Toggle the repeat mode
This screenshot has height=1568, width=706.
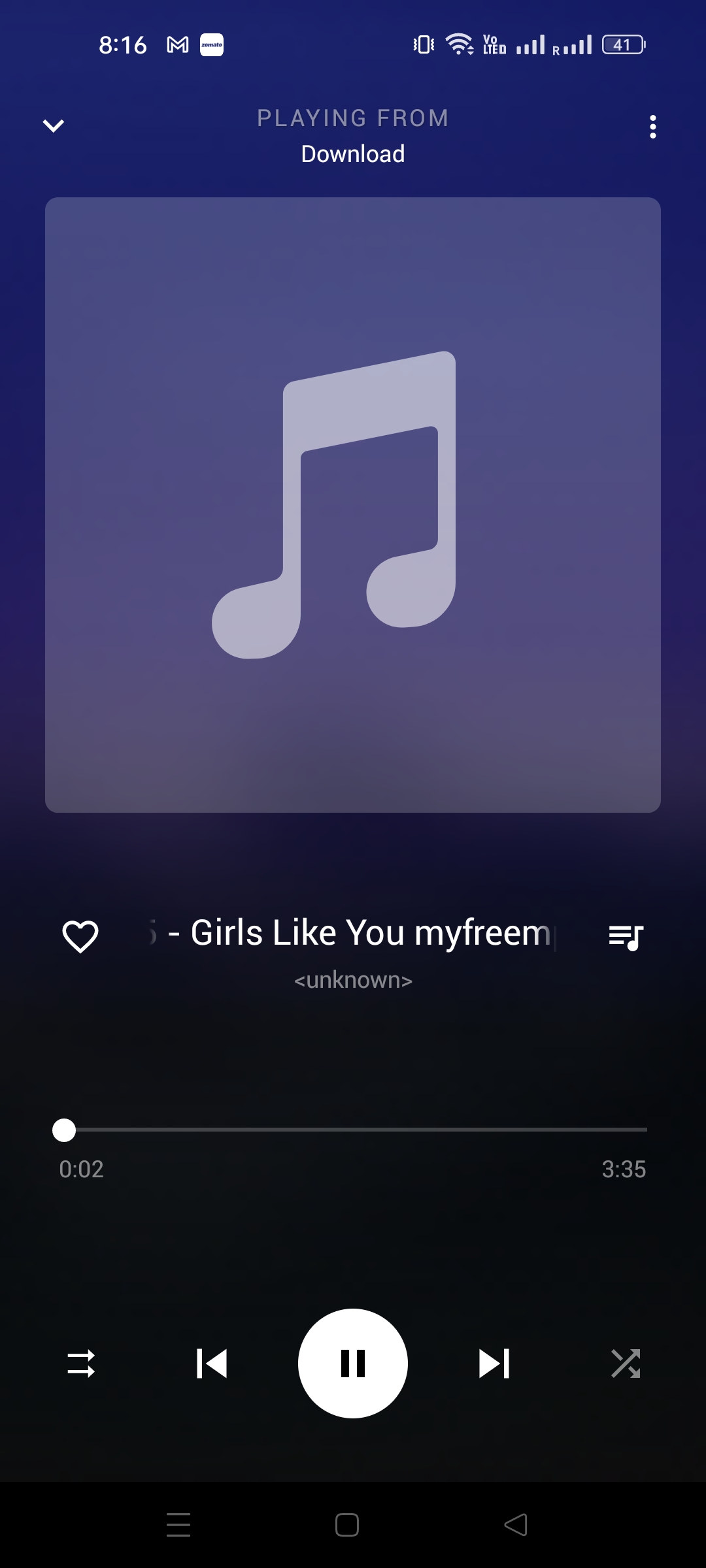pyautogui.click(x=81, y=1364)
